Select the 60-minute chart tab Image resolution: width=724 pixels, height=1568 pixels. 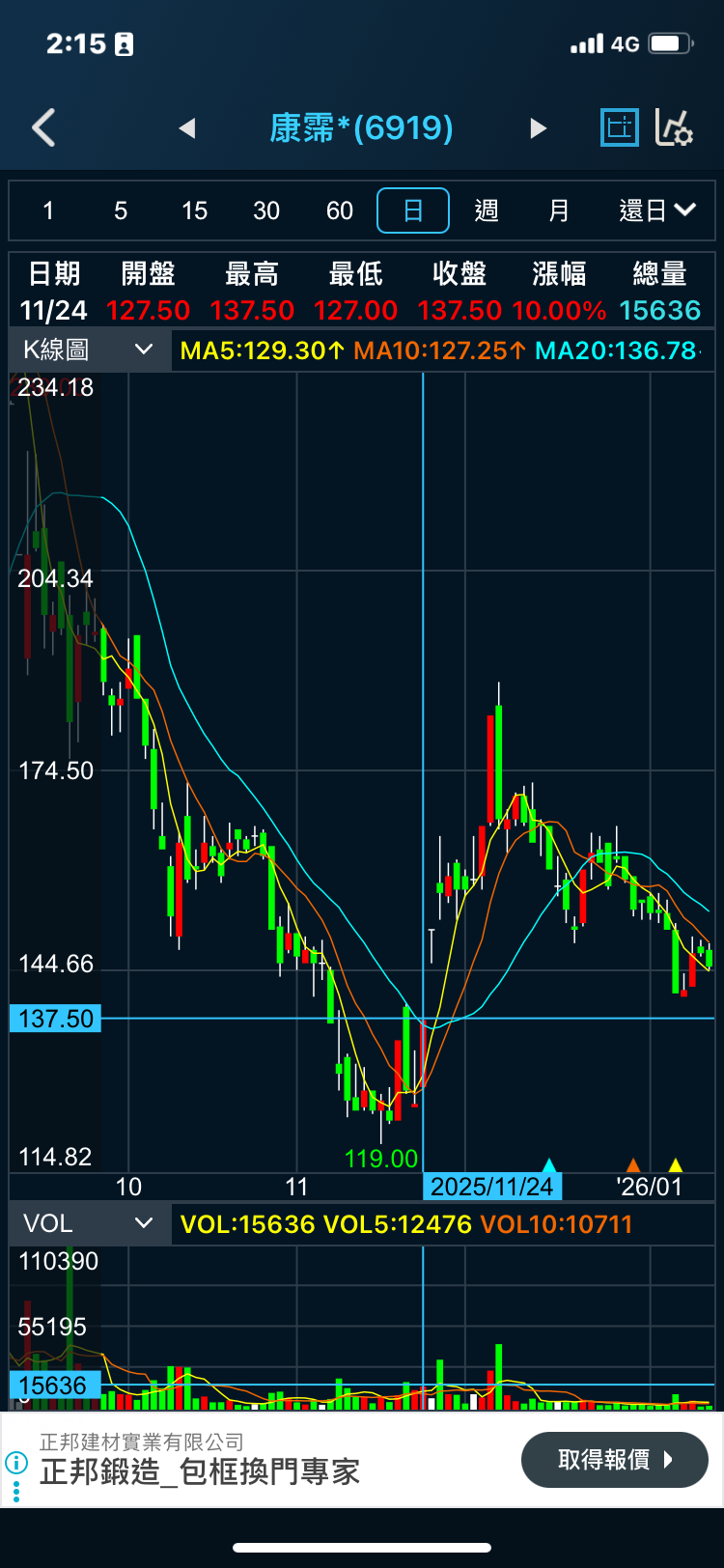340,210
